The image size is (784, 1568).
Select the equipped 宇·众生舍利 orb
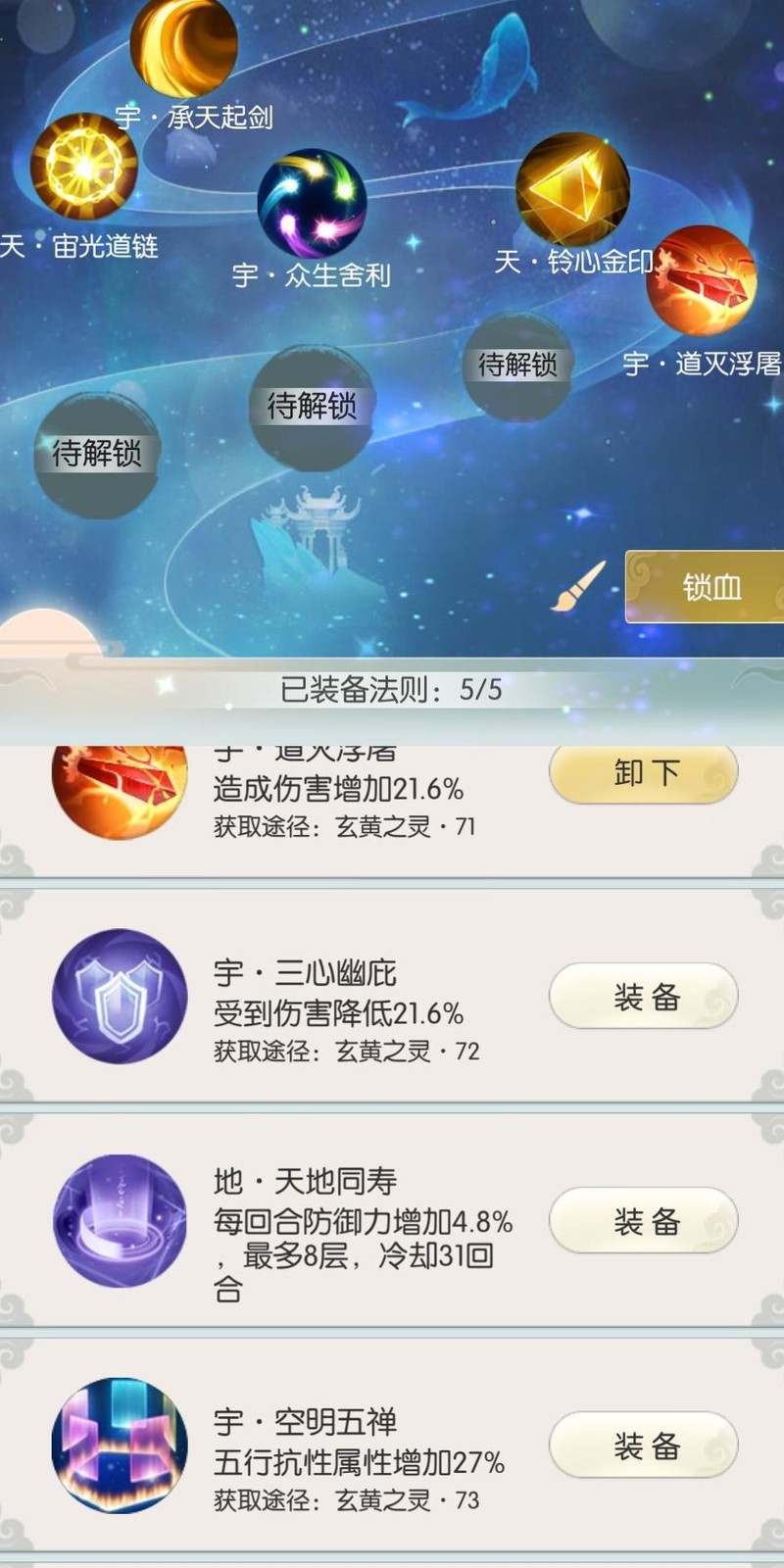point(312,203)
